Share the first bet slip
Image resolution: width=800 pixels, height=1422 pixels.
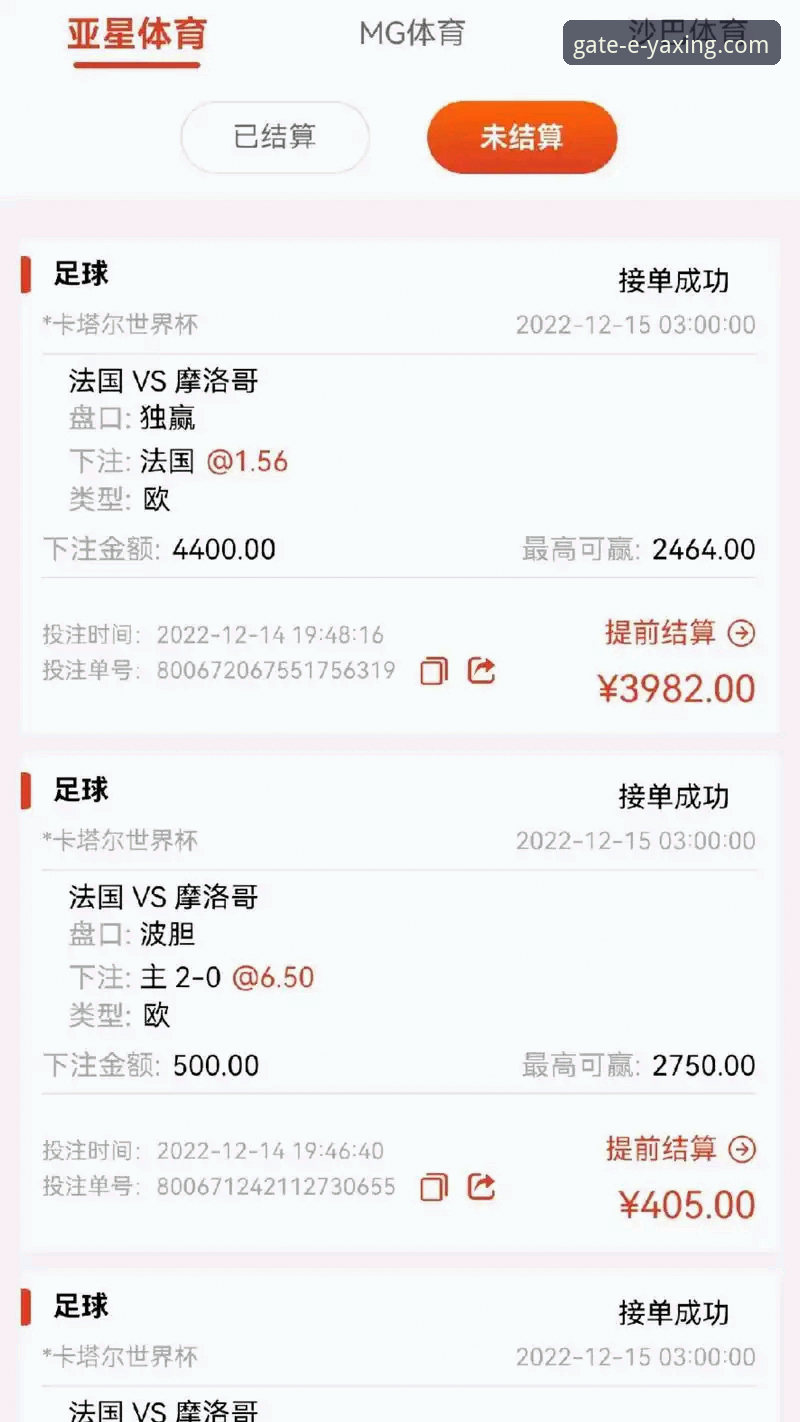(482, 670)
